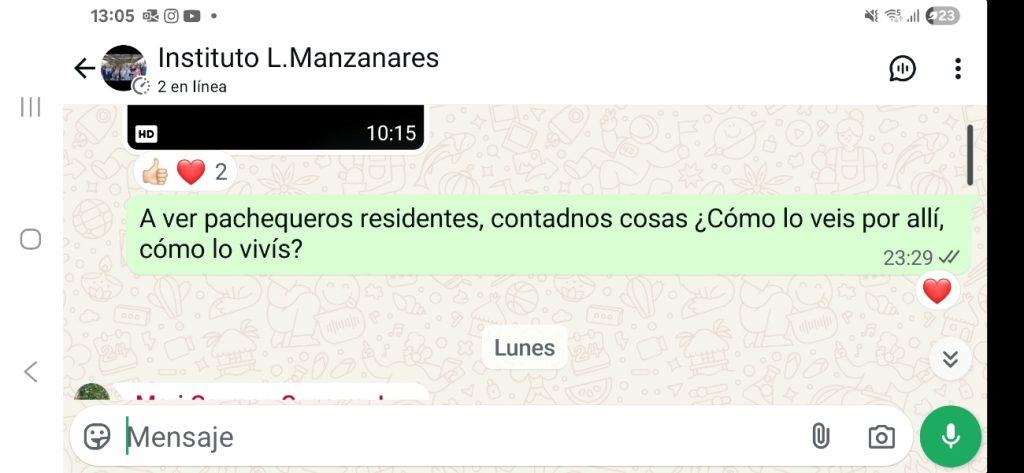View thumbs up and heart reactions

pos(185,172)
